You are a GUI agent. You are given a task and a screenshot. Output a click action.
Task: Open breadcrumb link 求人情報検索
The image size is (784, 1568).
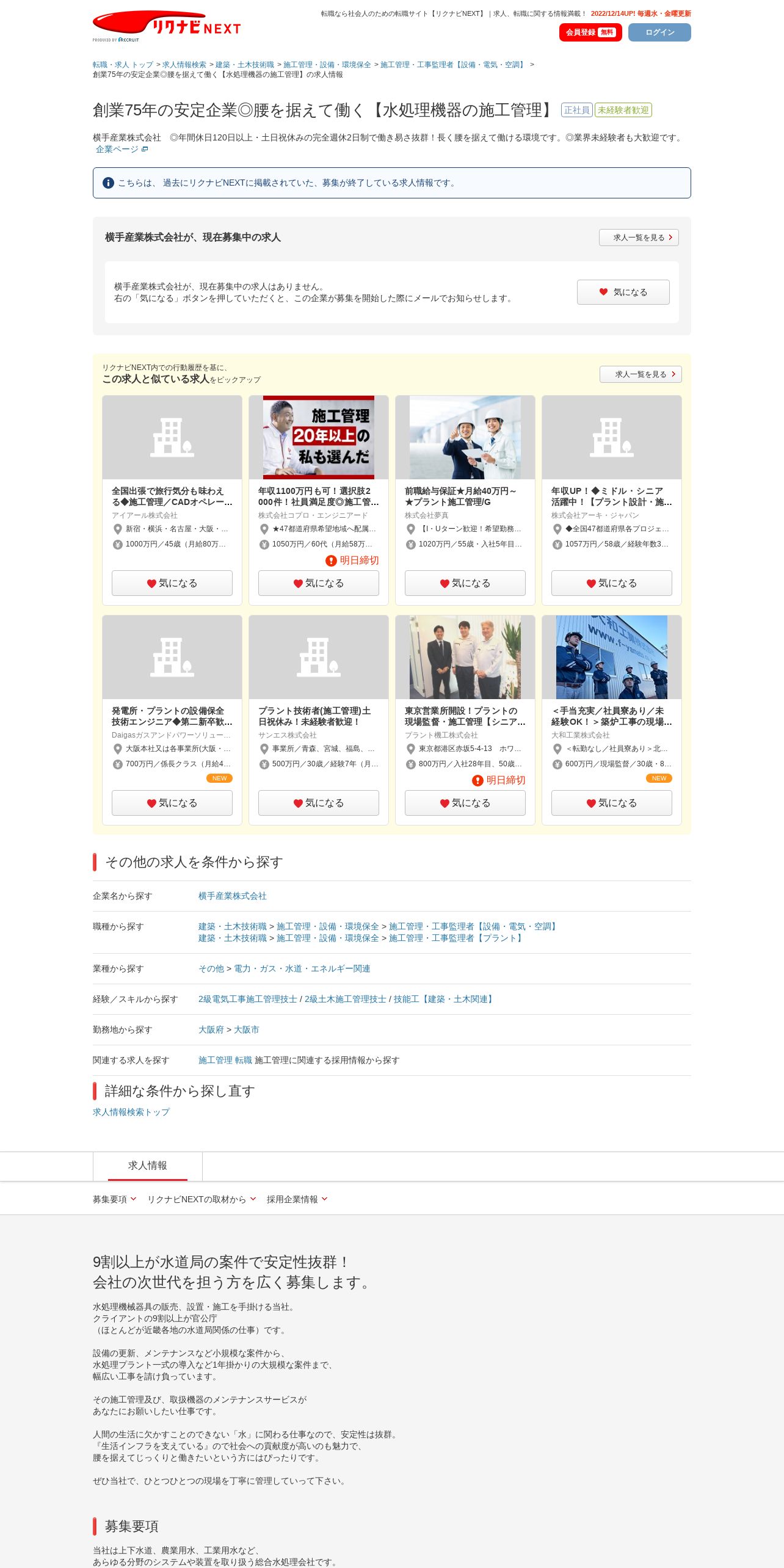184,65
